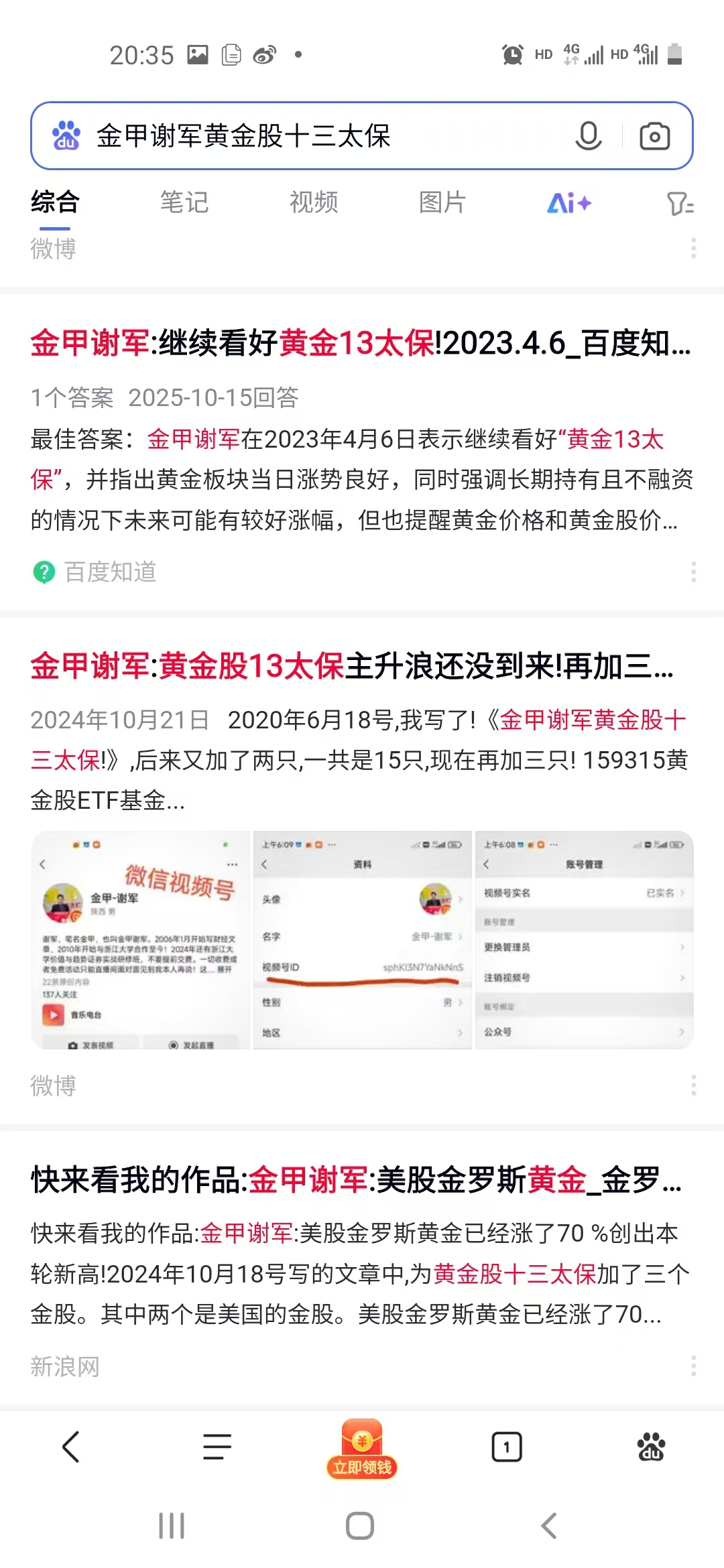Go back with the browser toolbar arrow

(71, 1446)
